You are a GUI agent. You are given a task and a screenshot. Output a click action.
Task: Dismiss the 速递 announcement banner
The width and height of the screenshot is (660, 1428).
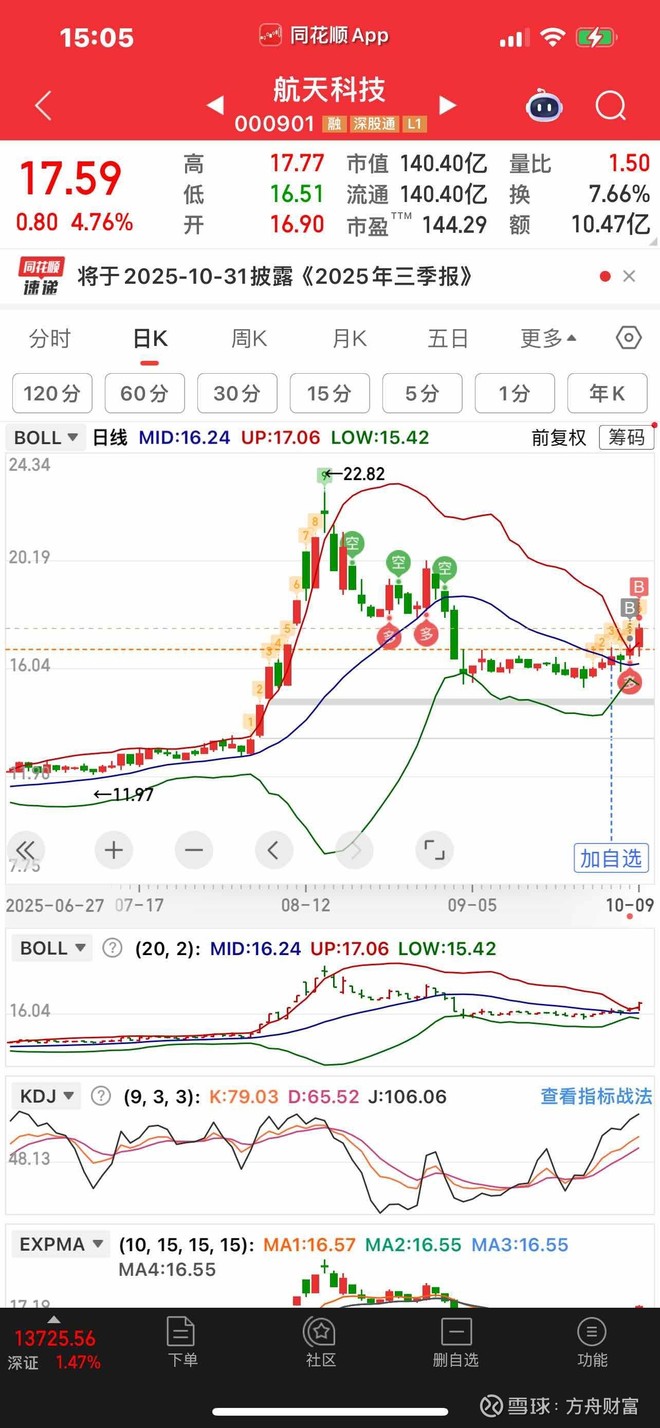pyautogui.click(x=629, y=276)
